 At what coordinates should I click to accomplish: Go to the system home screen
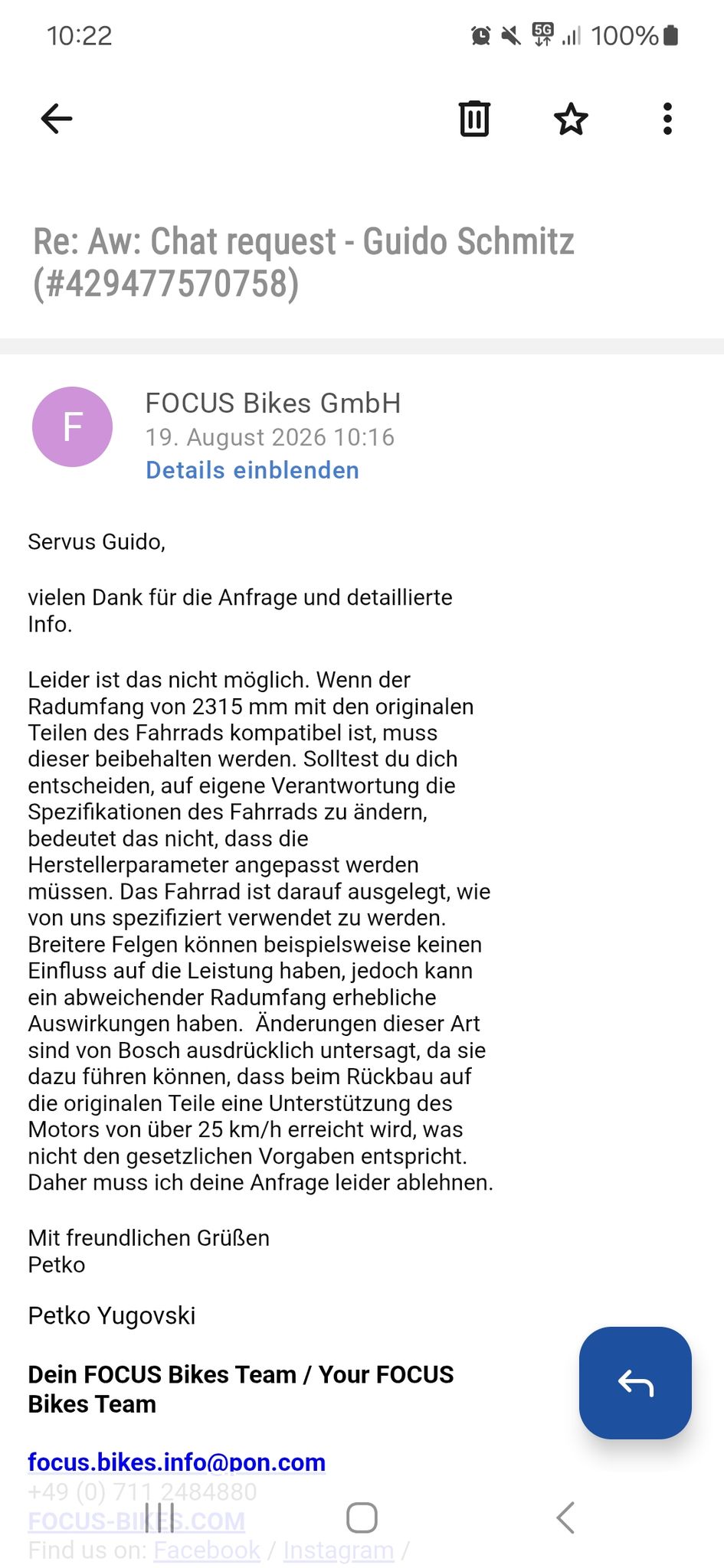tap(362, 1517)
